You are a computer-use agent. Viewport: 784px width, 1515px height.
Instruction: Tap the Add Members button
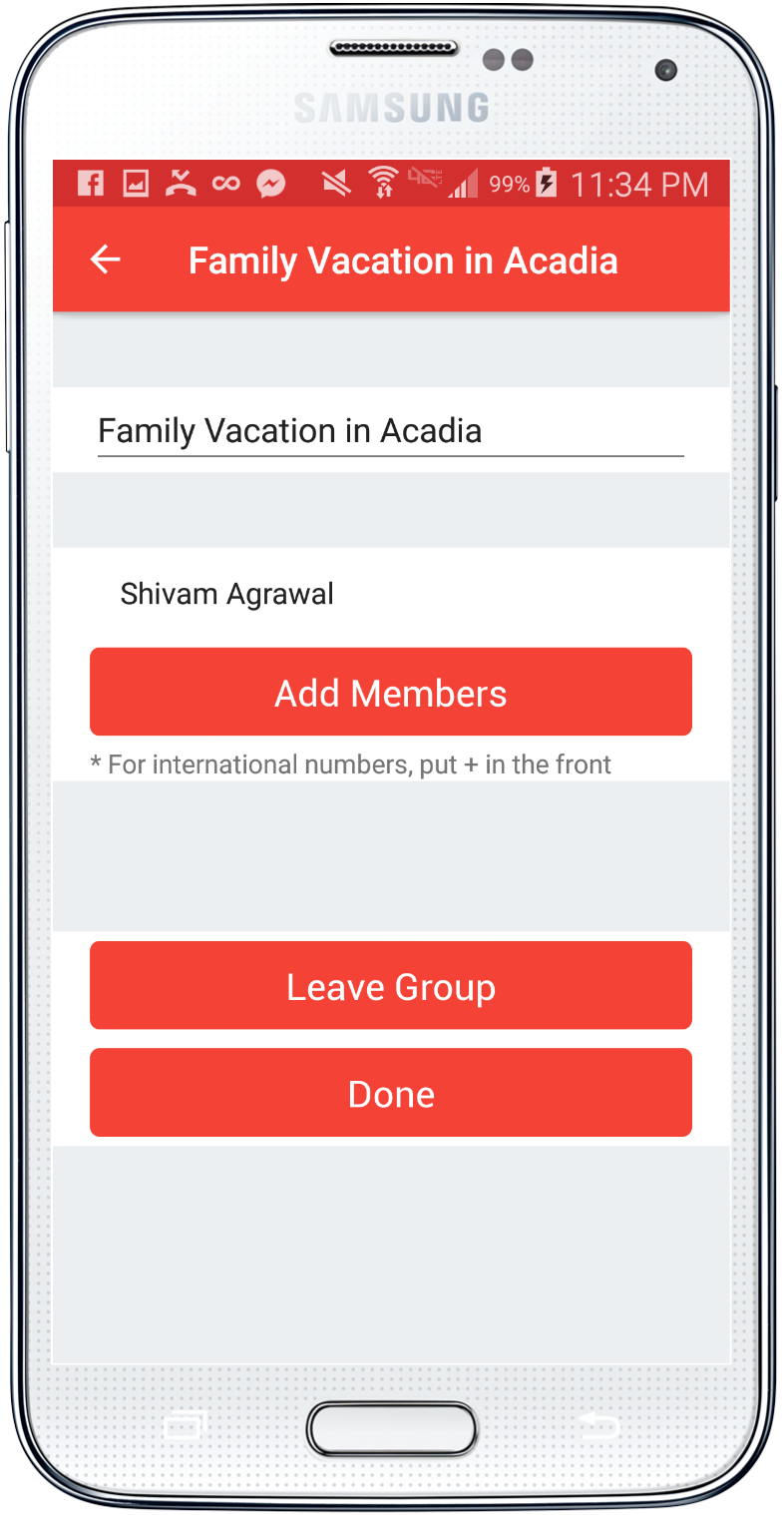point(391,693)
